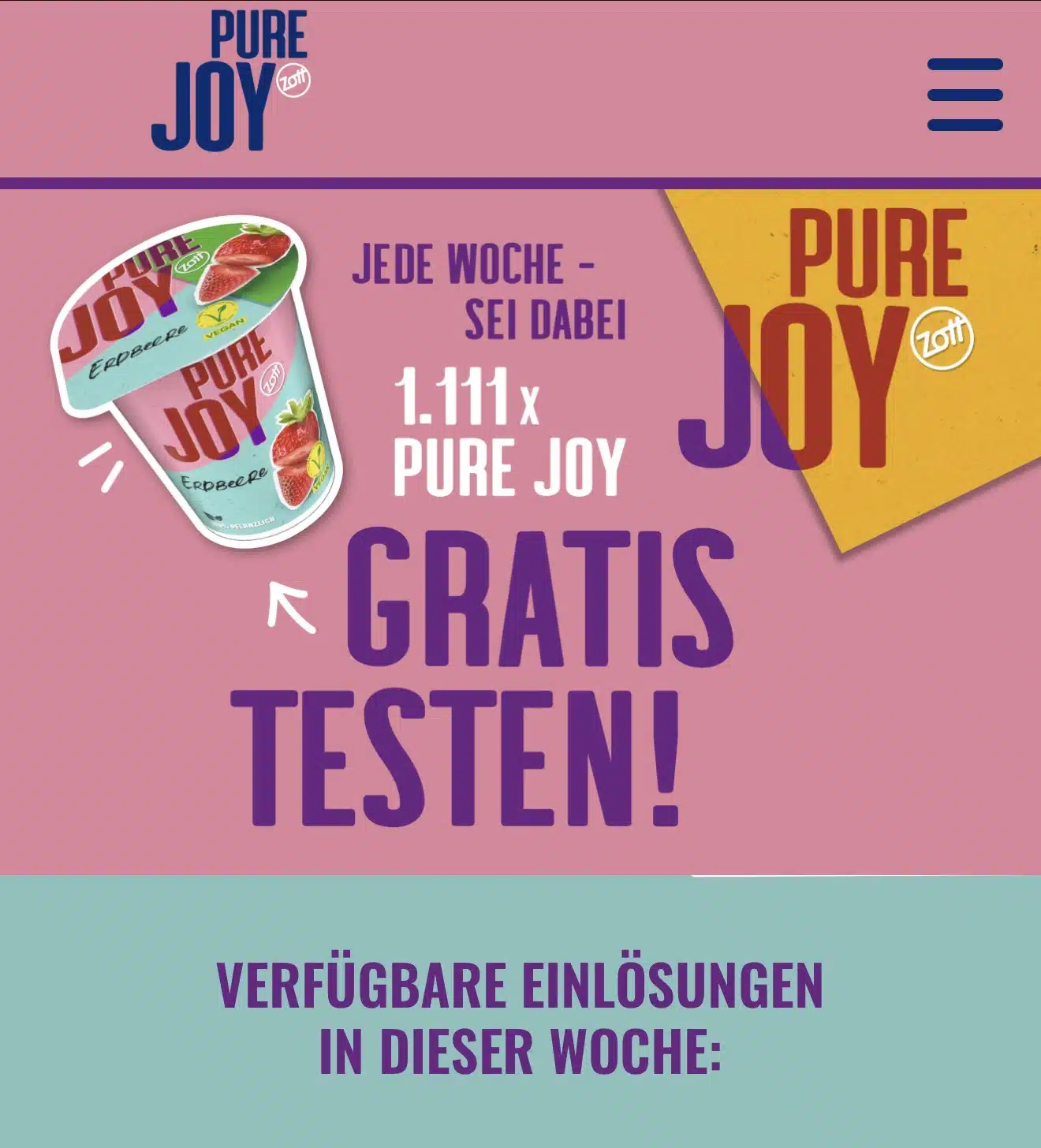Open the hamburger navigation menu
1041x1148 pixels.
point(965,95)
